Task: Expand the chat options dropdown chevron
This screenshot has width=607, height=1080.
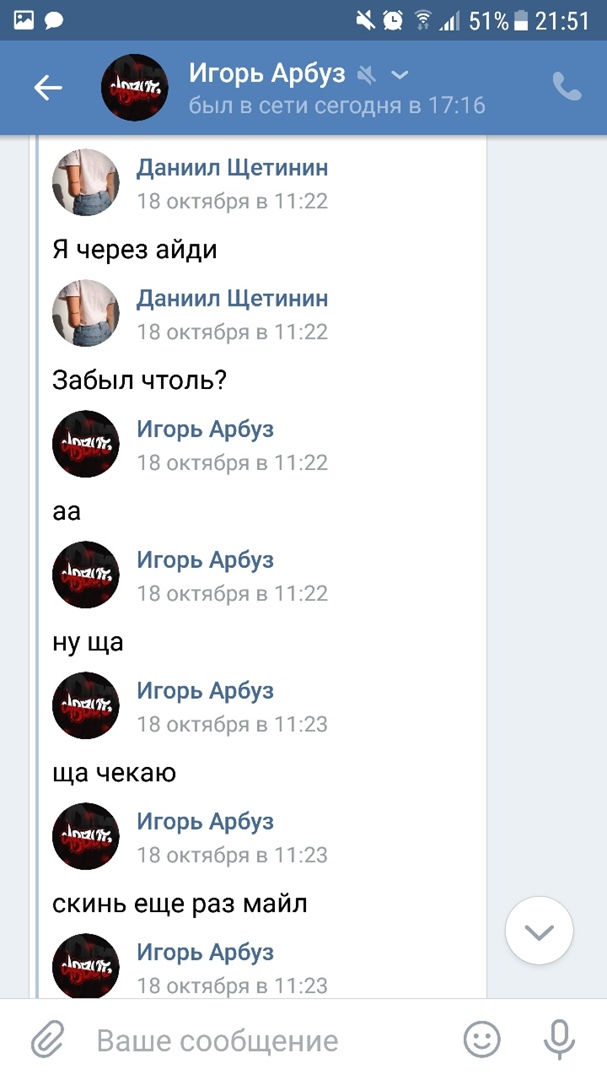Action: pos(399,75)
